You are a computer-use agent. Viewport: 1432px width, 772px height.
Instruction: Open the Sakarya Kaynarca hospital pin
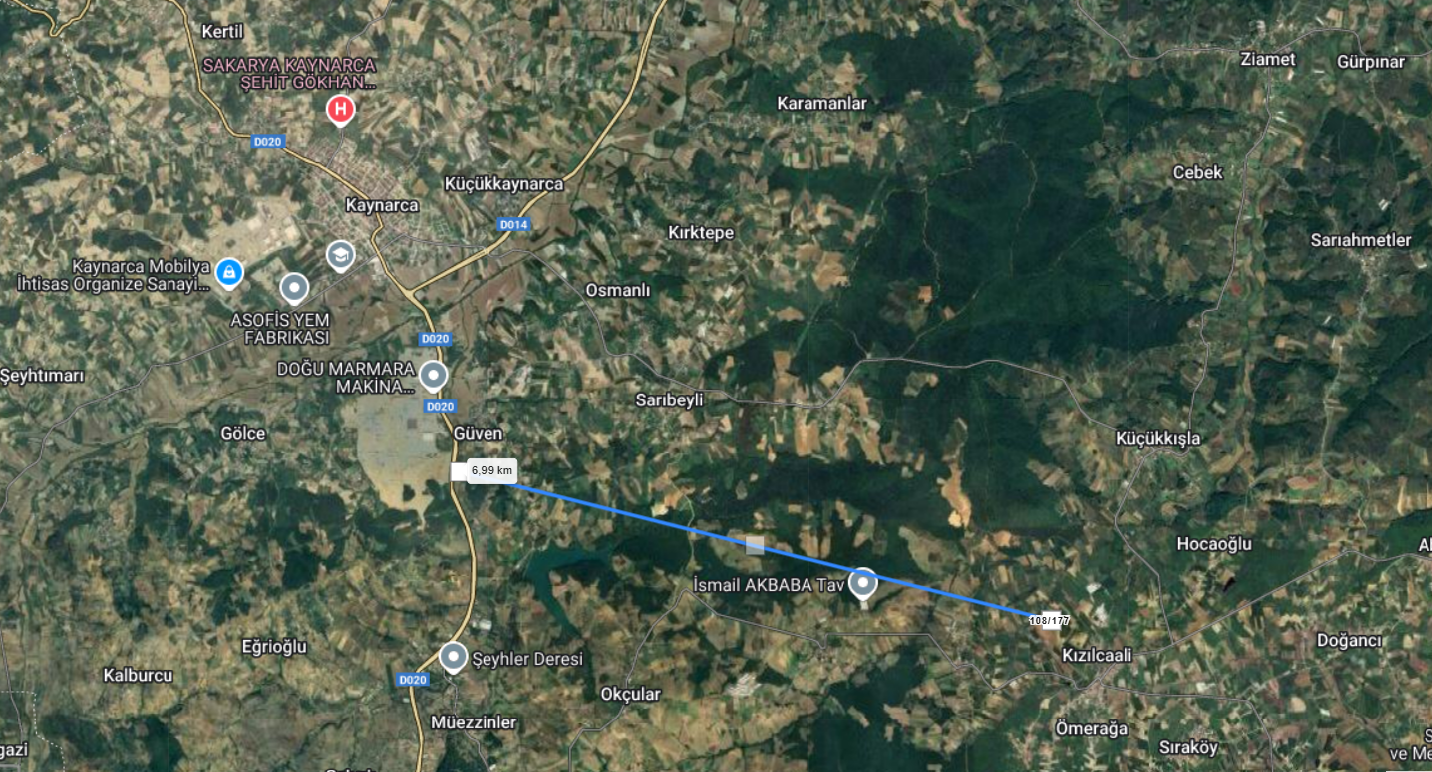click(341, 109)
